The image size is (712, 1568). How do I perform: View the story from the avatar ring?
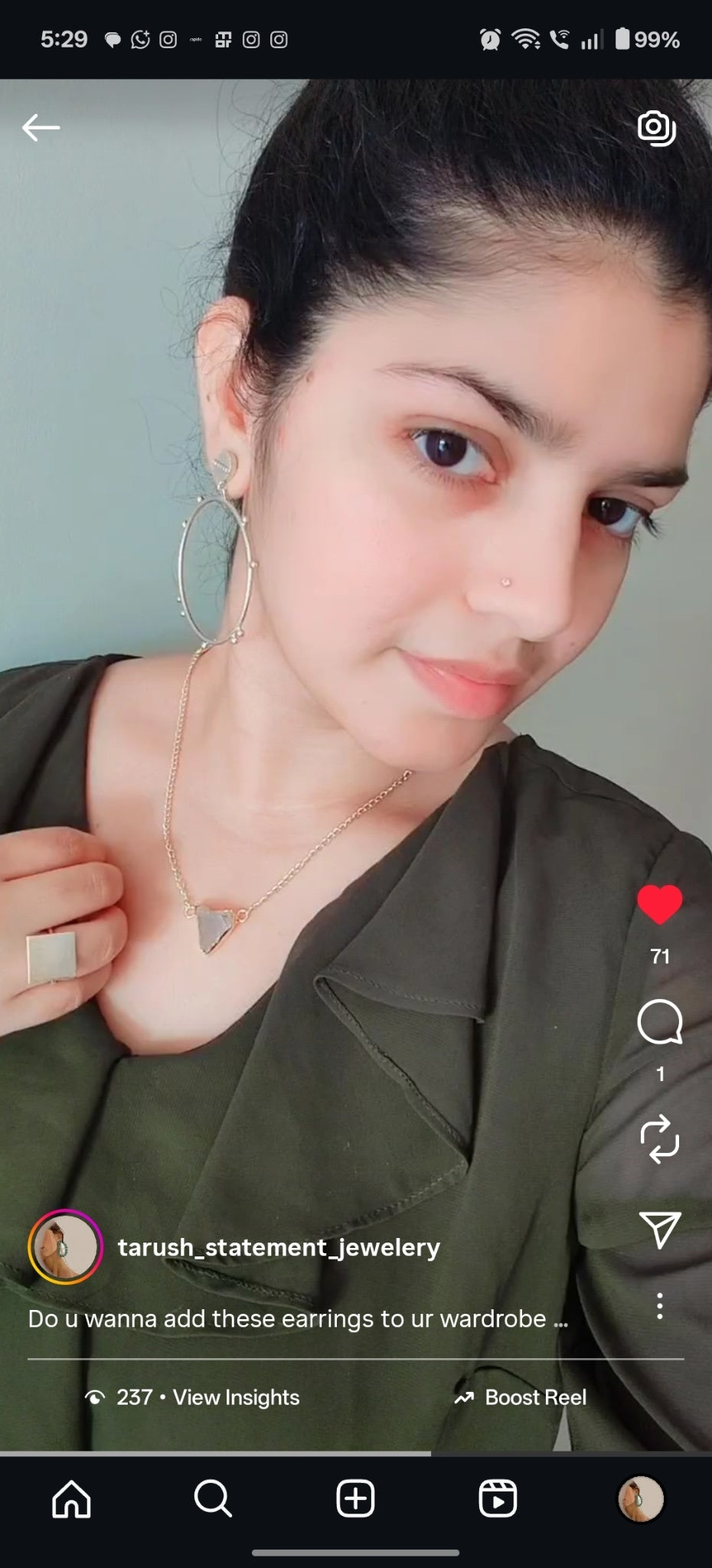[65, 1247]
